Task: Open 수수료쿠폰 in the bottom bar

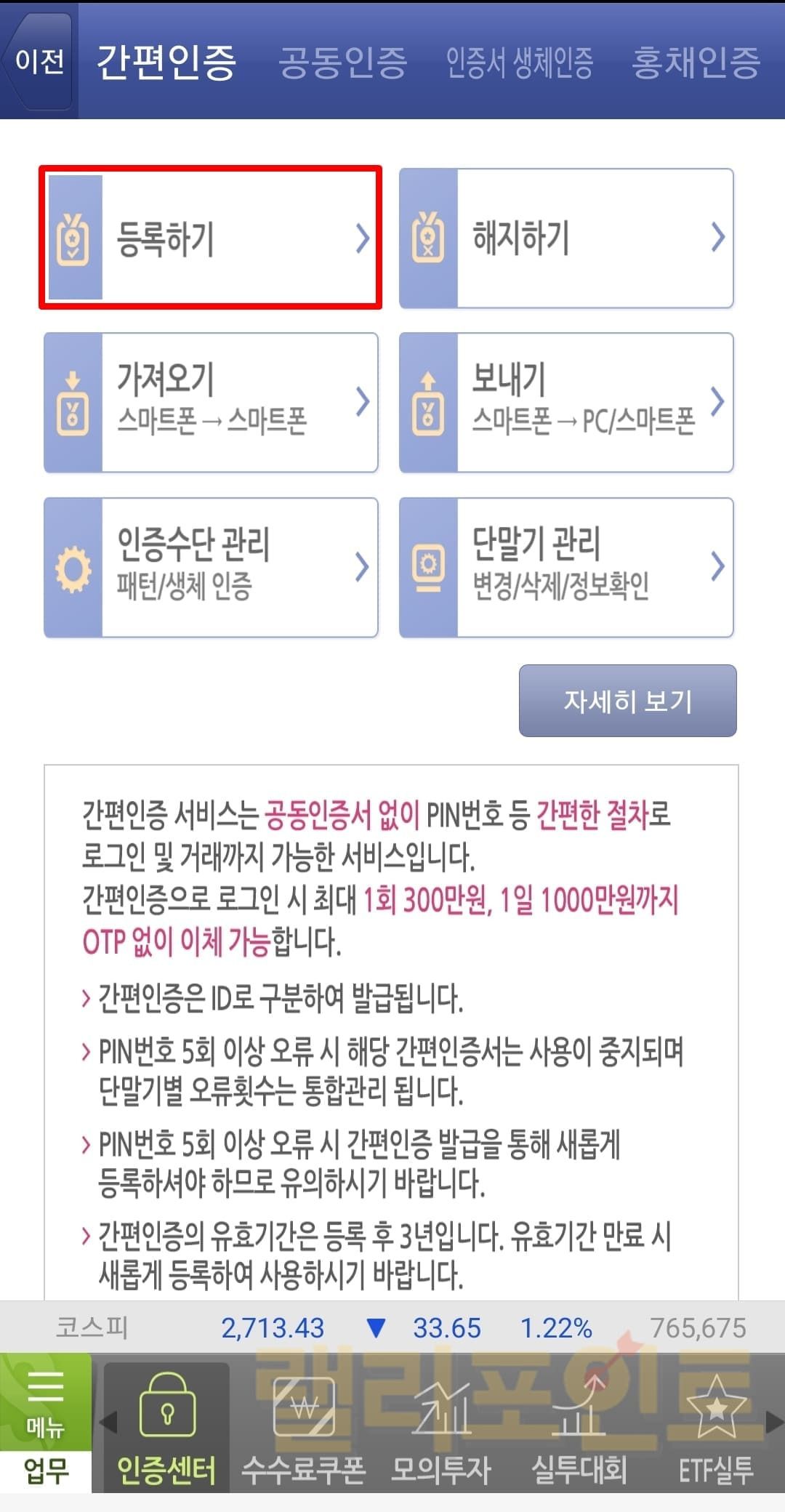Action: [x=303, y=1426]
